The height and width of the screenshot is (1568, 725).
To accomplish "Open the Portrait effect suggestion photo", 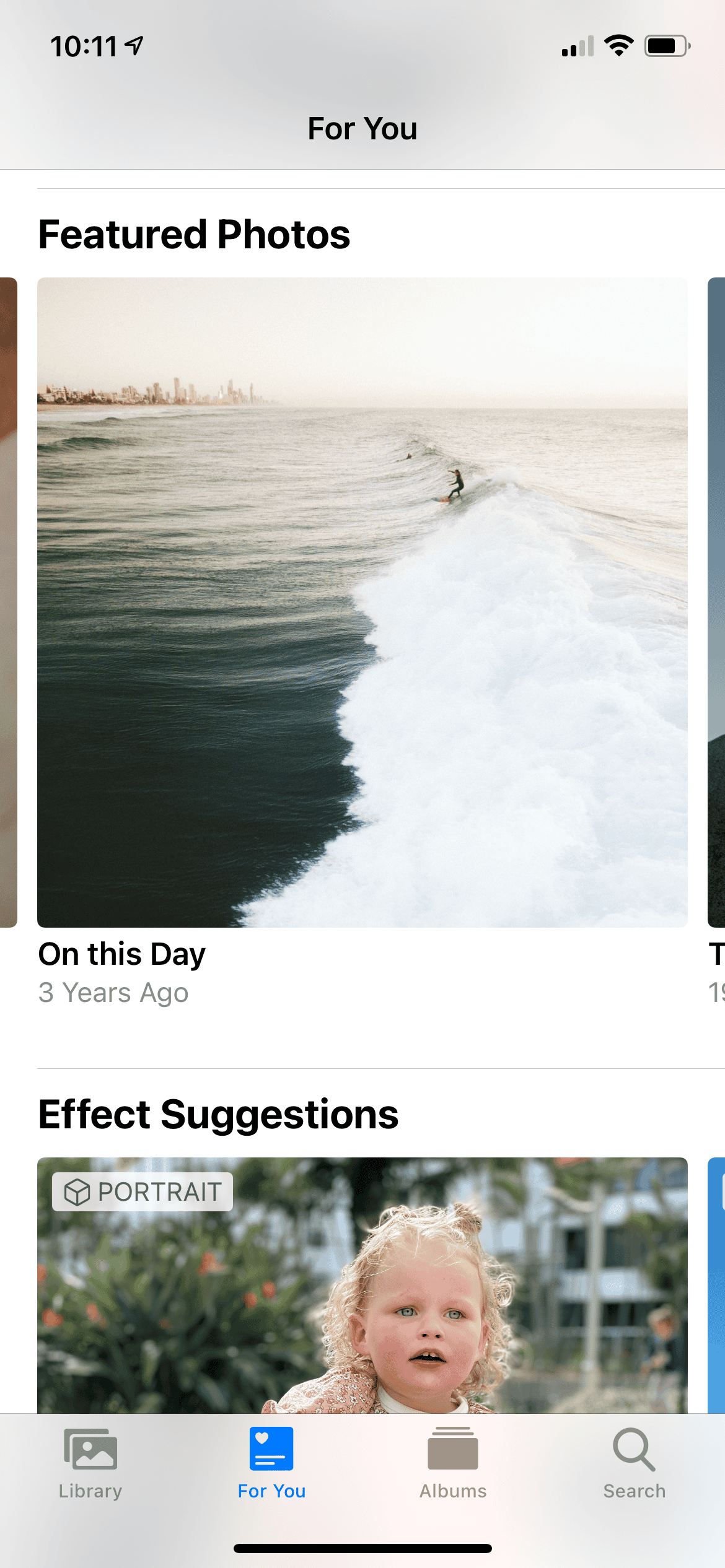I will pos(362,1285).
